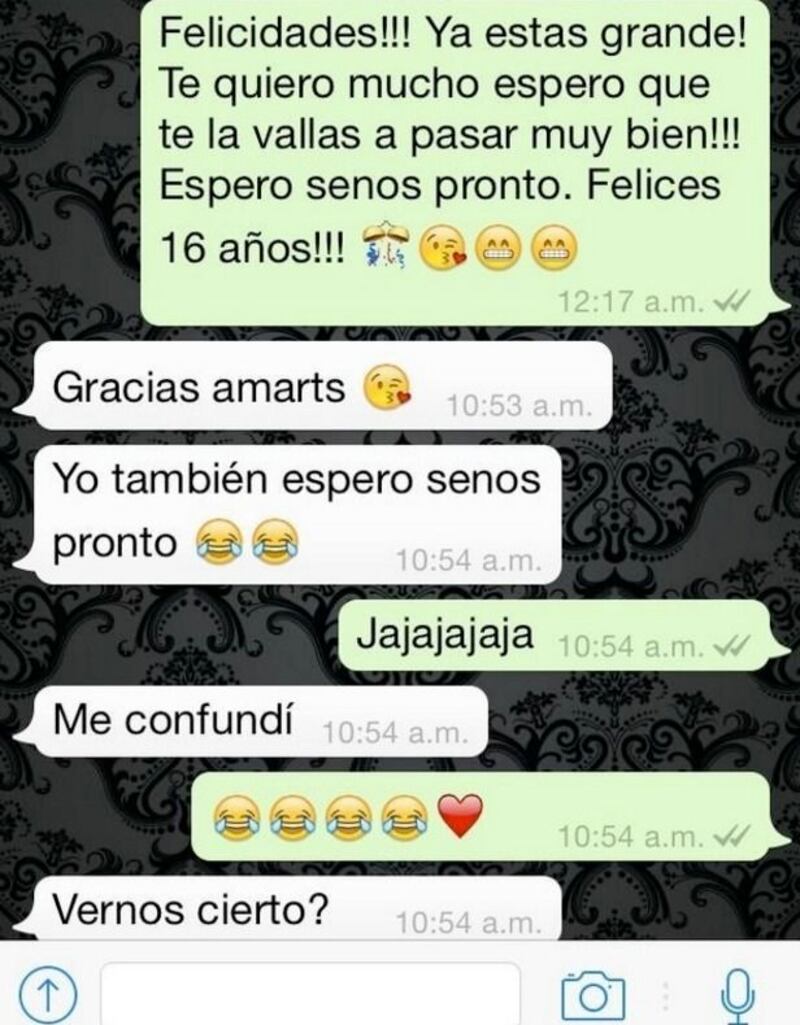Open the camera to take a photo

592,995
